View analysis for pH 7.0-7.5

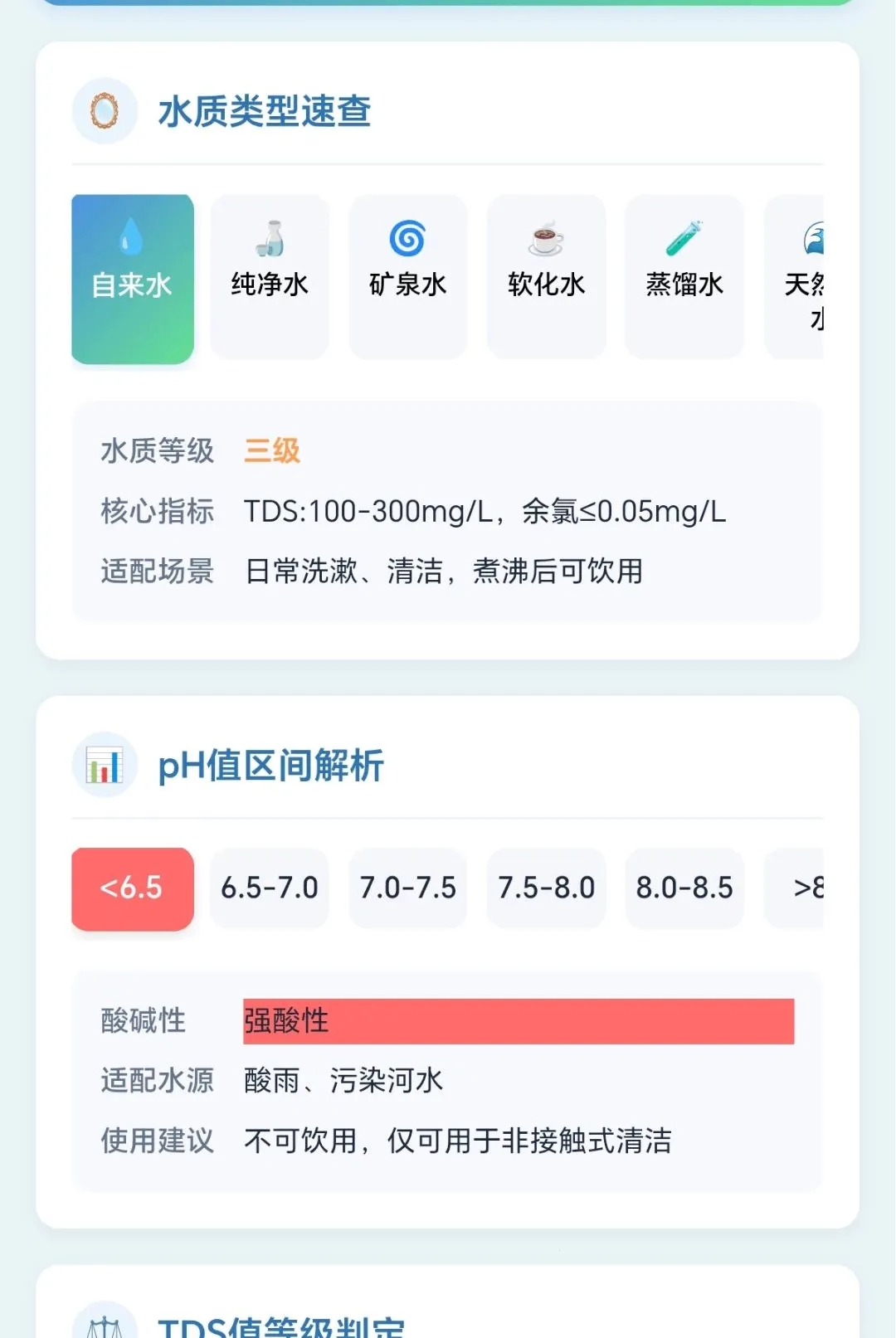click(x=408, y=888)
